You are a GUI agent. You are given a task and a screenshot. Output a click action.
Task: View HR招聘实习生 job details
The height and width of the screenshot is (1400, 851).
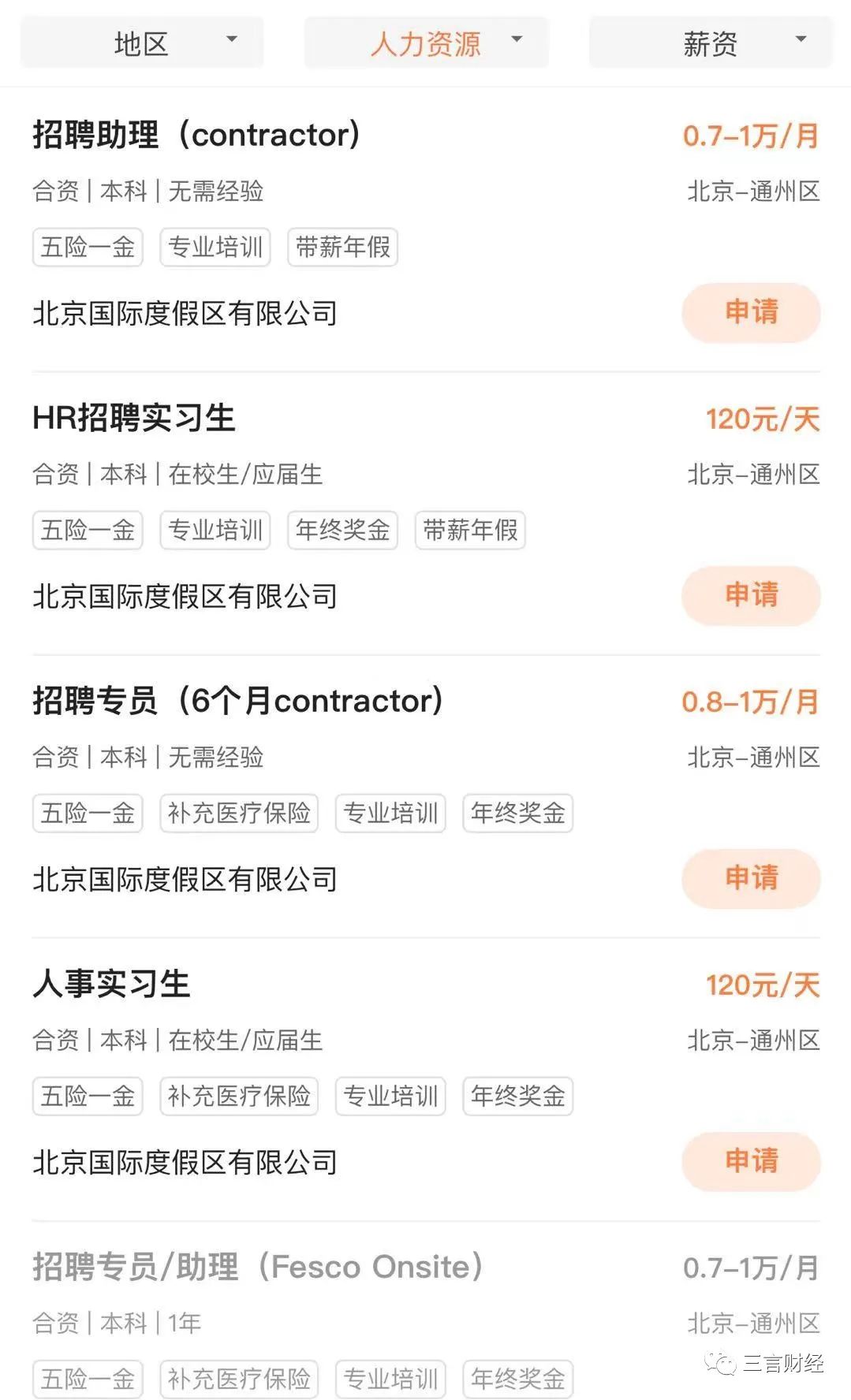[134, 418]
